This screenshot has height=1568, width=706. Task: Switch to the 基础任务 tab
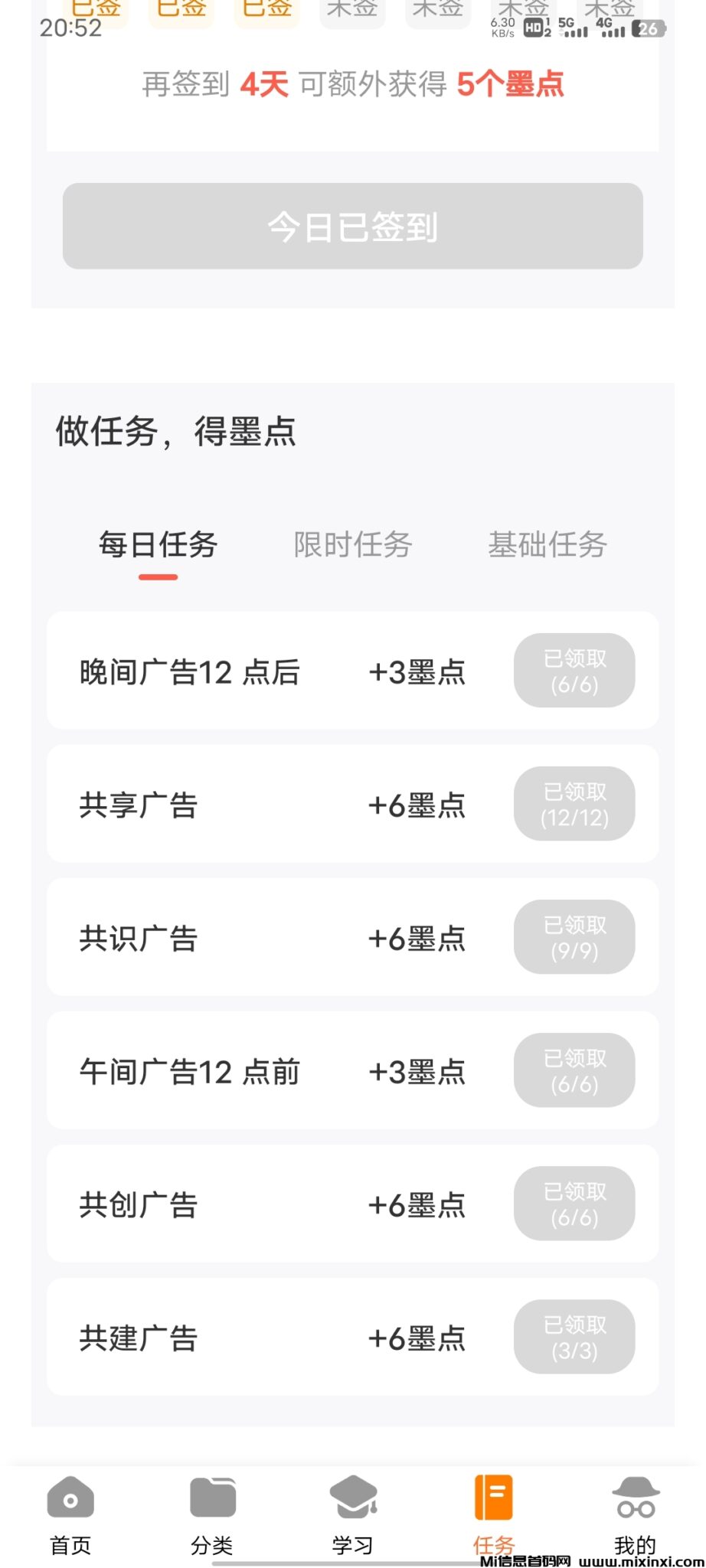point(546,545)
